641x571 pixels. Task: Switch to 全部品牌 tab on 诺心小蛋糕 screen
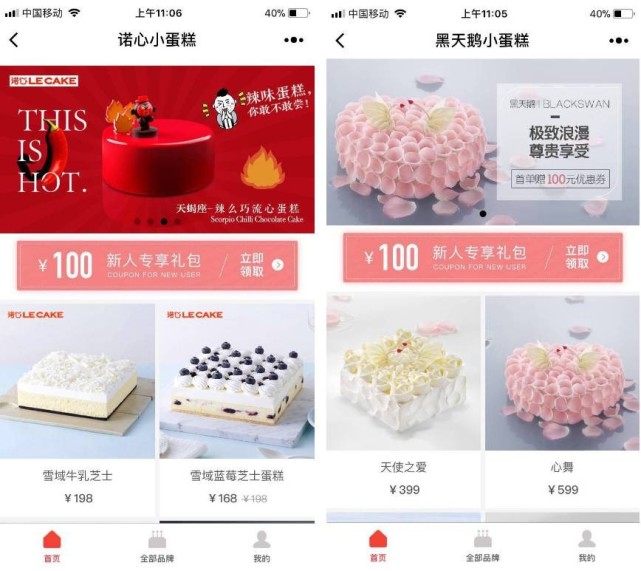click(x=157, y=547)
